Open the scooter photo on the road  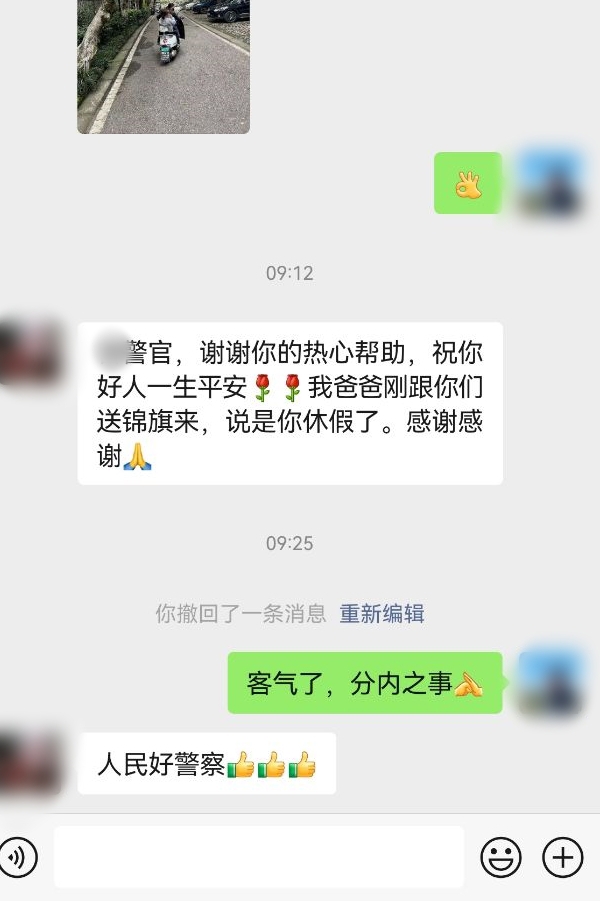[163, 66]
